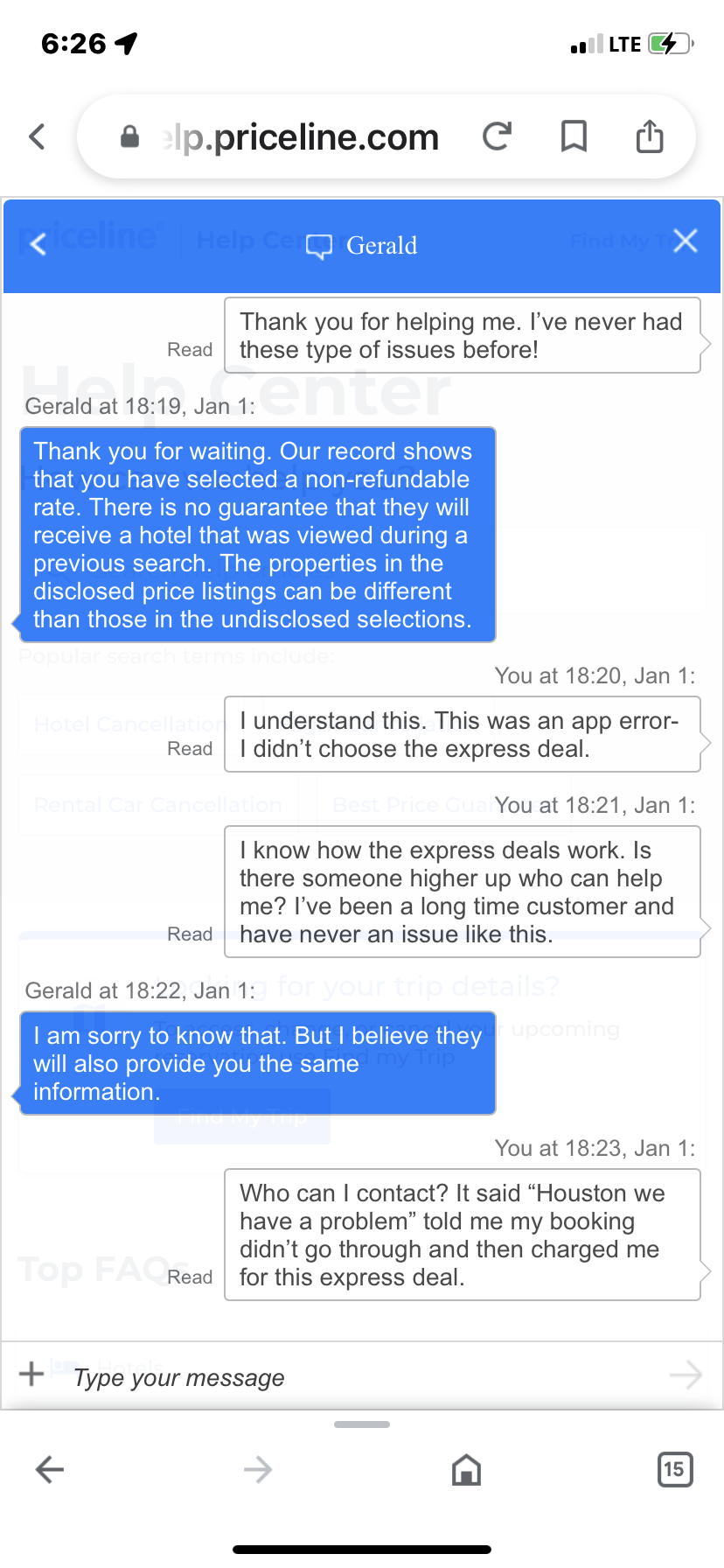
Task: Expand the tab overview showing 15 tabs
Action: [x=674, y=1469]
